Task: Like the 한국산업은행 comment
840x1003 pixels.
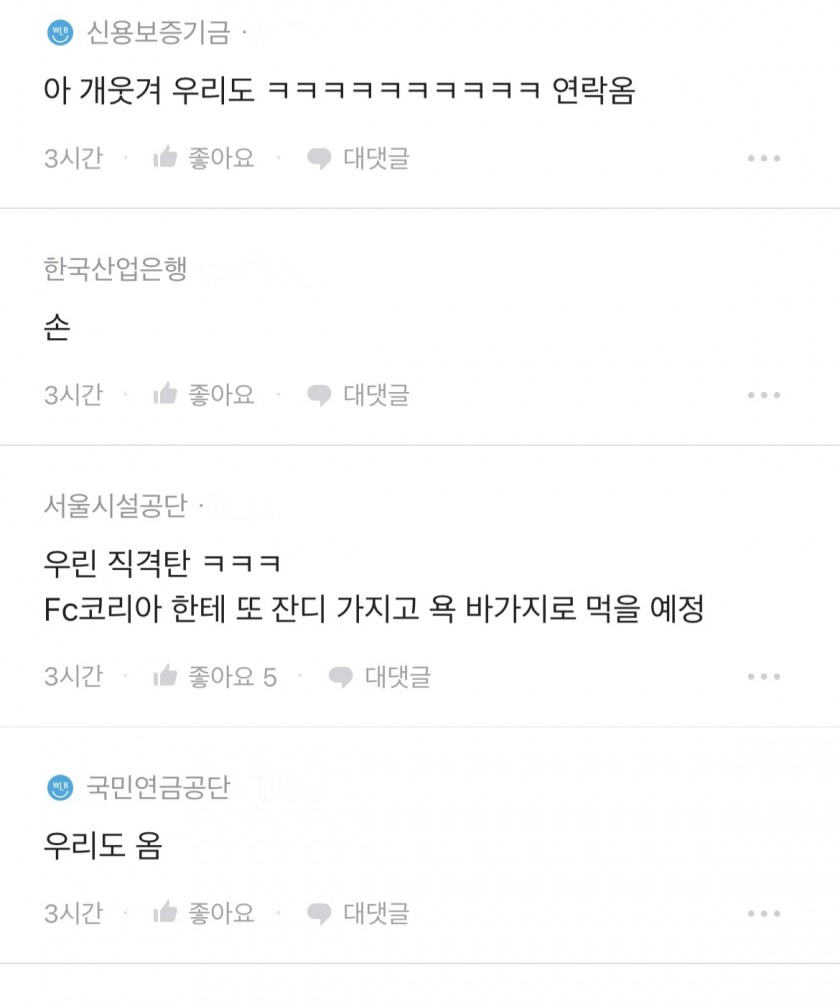Action: 203,395
